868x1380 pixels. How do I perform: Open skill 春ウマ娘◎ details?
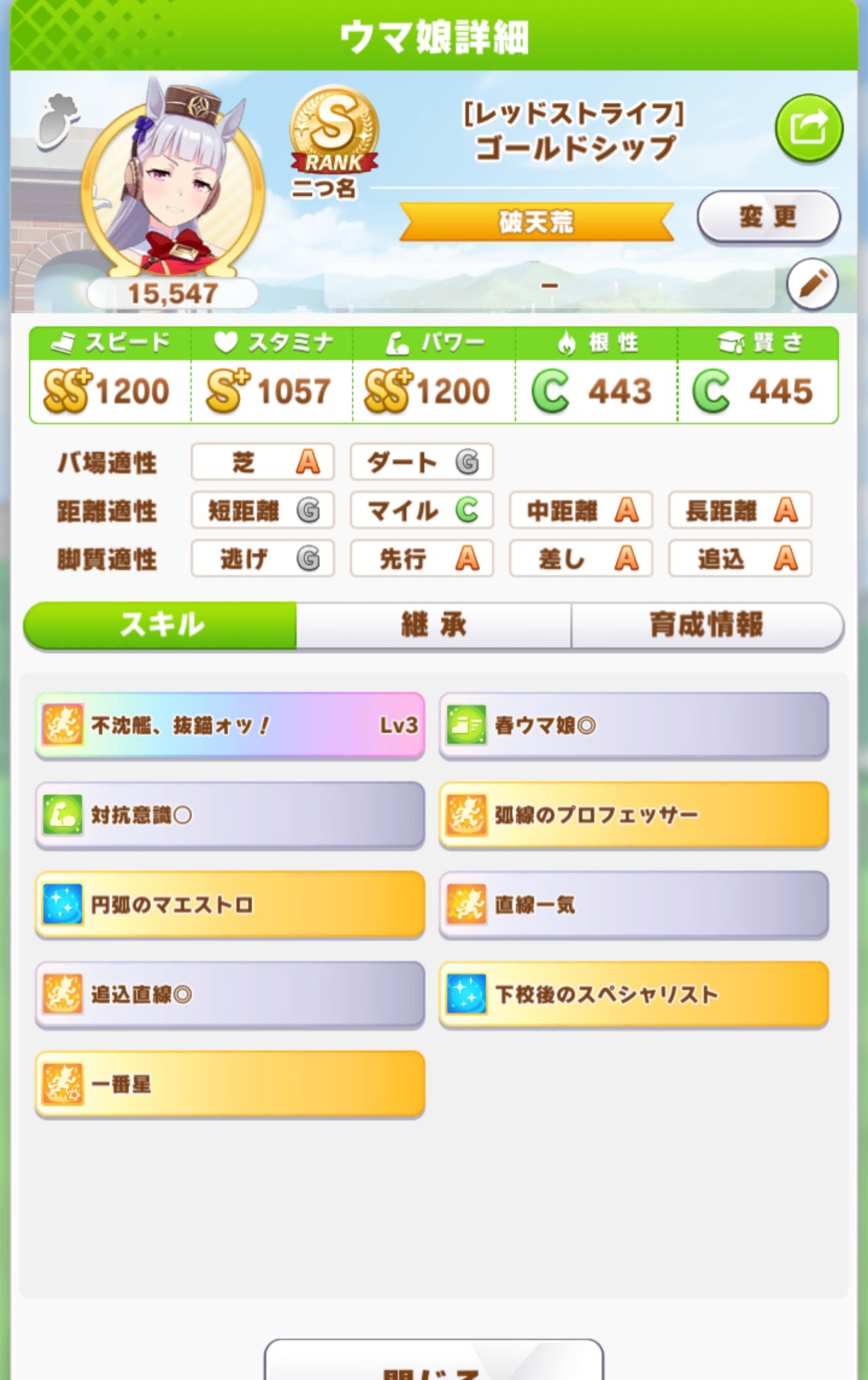click(633, 725)
